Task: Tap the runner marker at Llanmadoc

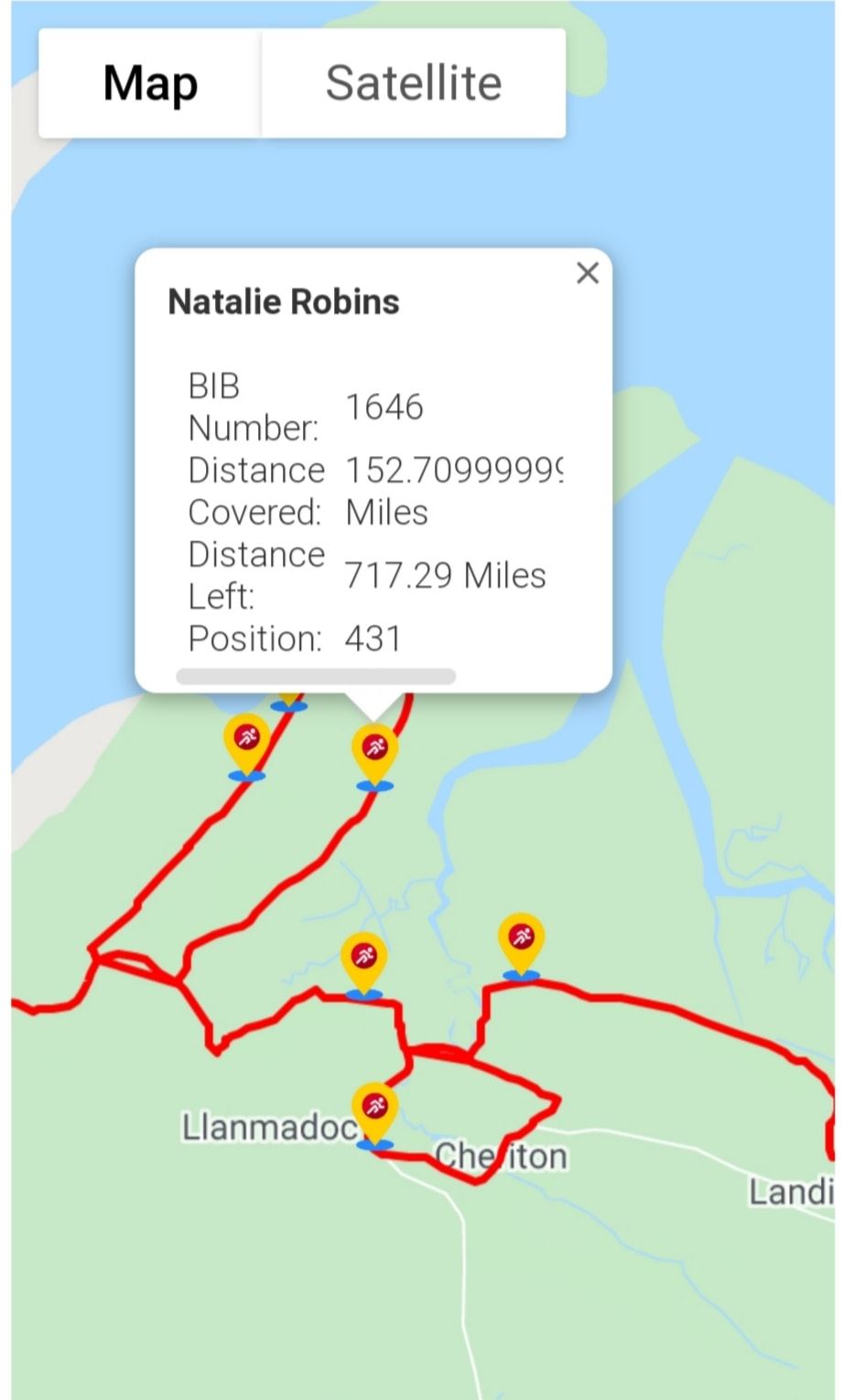Action: point(374,1110)
